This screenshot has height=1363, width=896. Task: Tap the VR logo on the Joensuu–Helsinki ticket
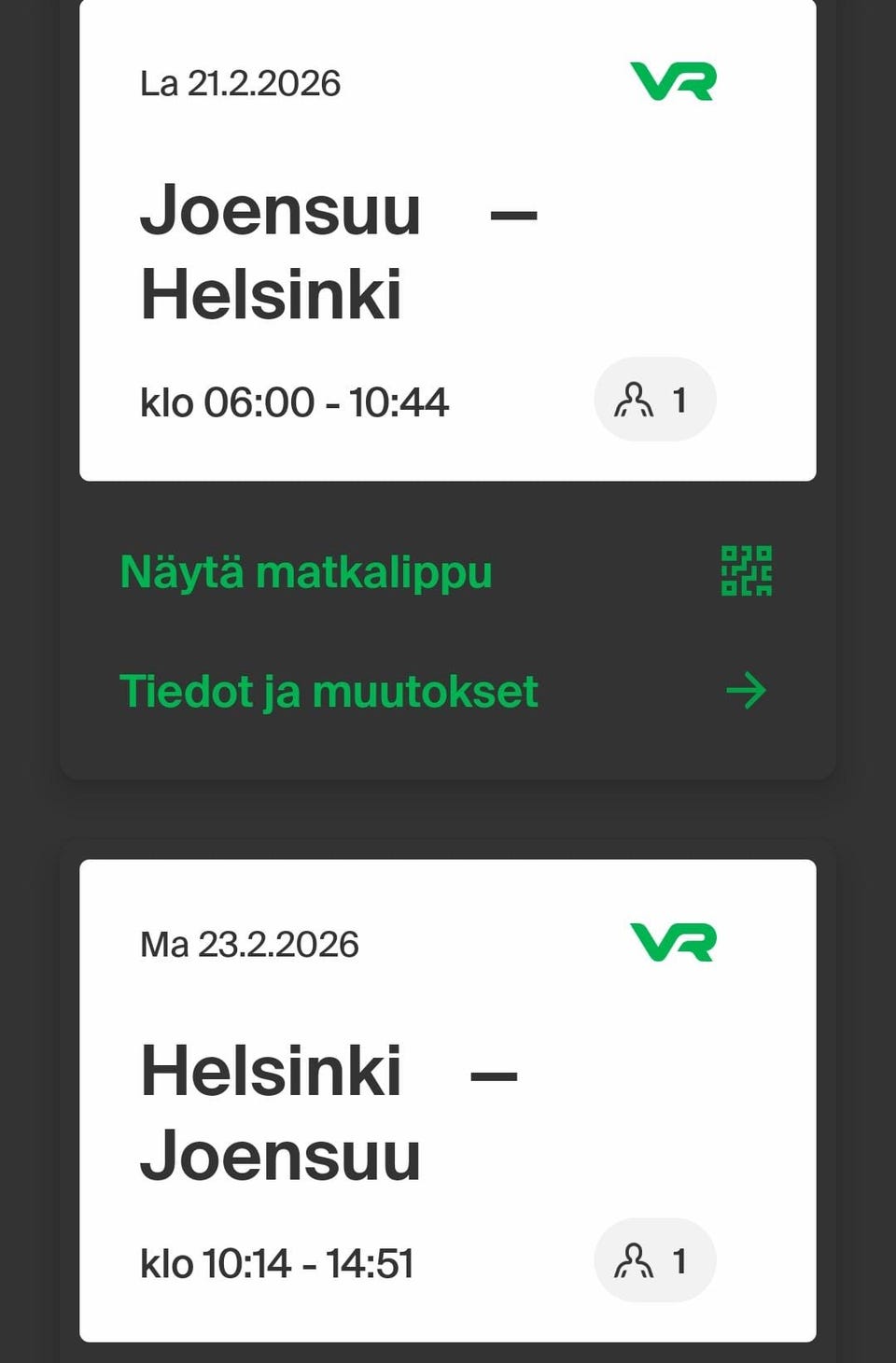pos(674,83)
